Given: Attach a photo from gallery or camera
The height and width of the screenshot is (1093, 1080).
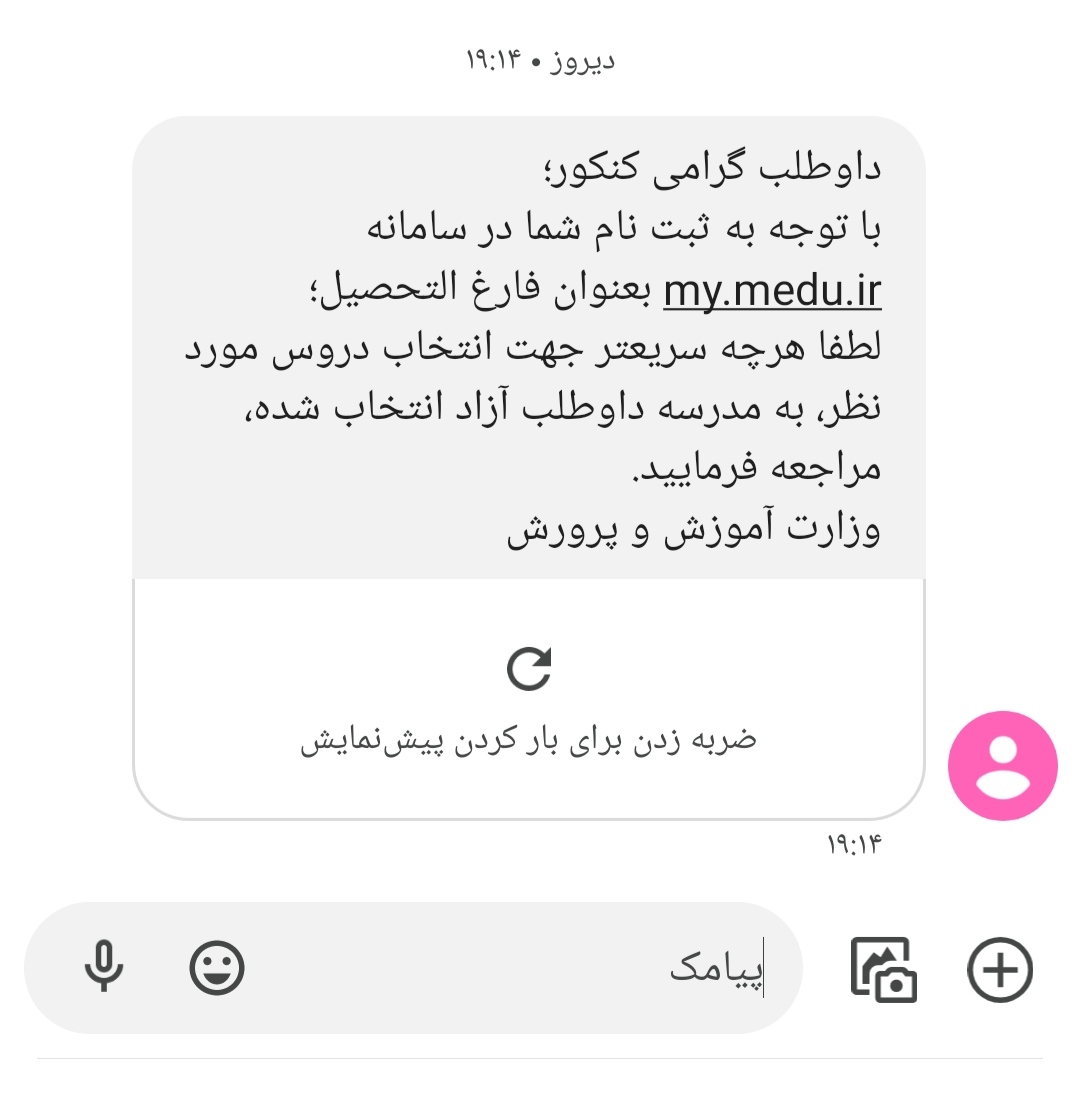Looking at the screenshot, I should point(883,968).
